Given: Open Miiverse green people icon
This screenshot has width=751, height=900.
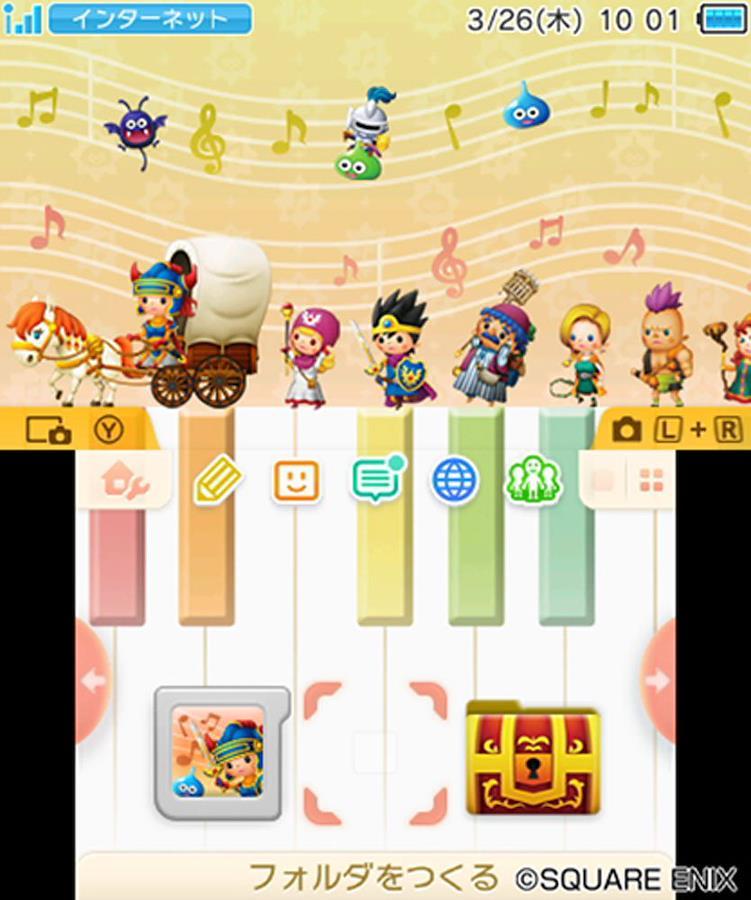Looking at the screenshot, I should (533, 480).
